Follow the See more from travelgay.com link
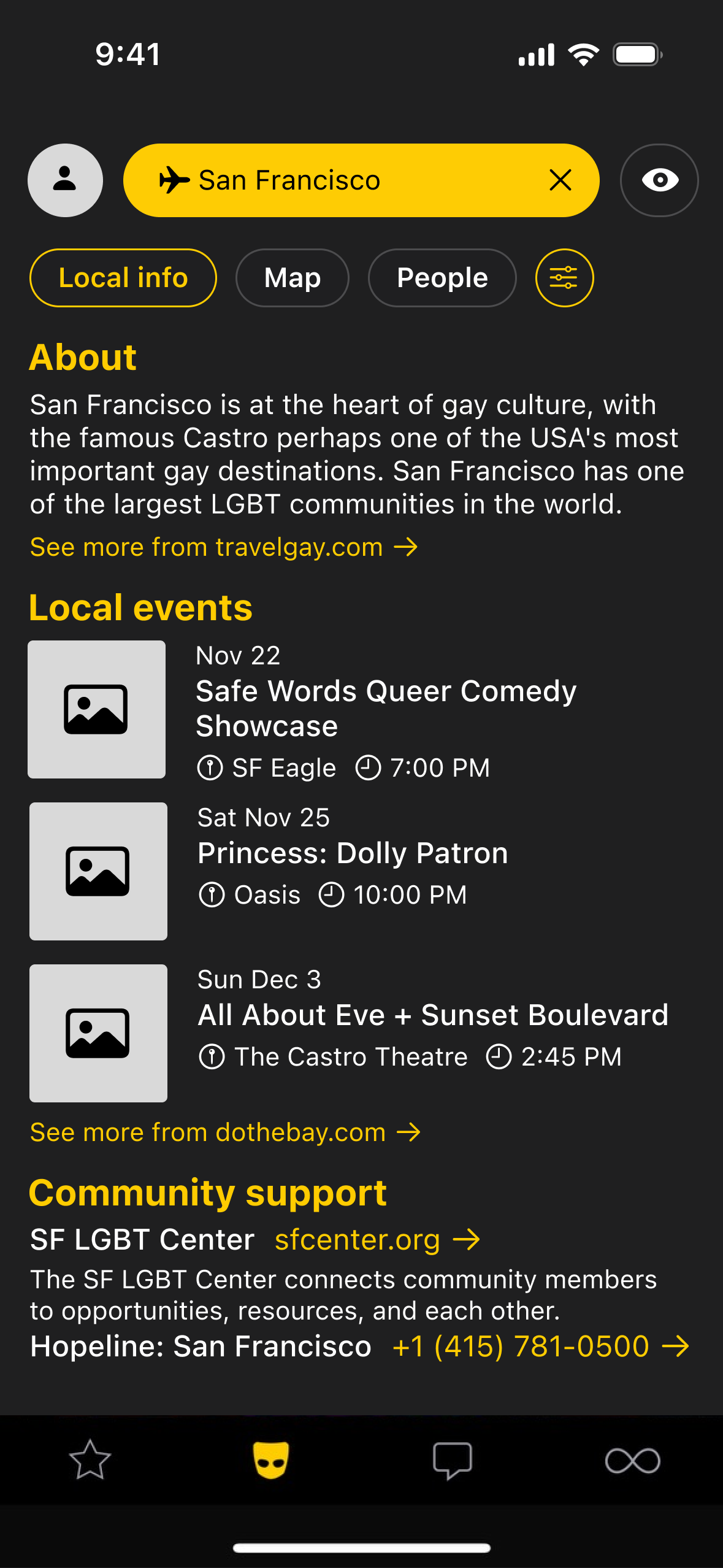Viewport: 723px width, 1568px height. point(224,547)
